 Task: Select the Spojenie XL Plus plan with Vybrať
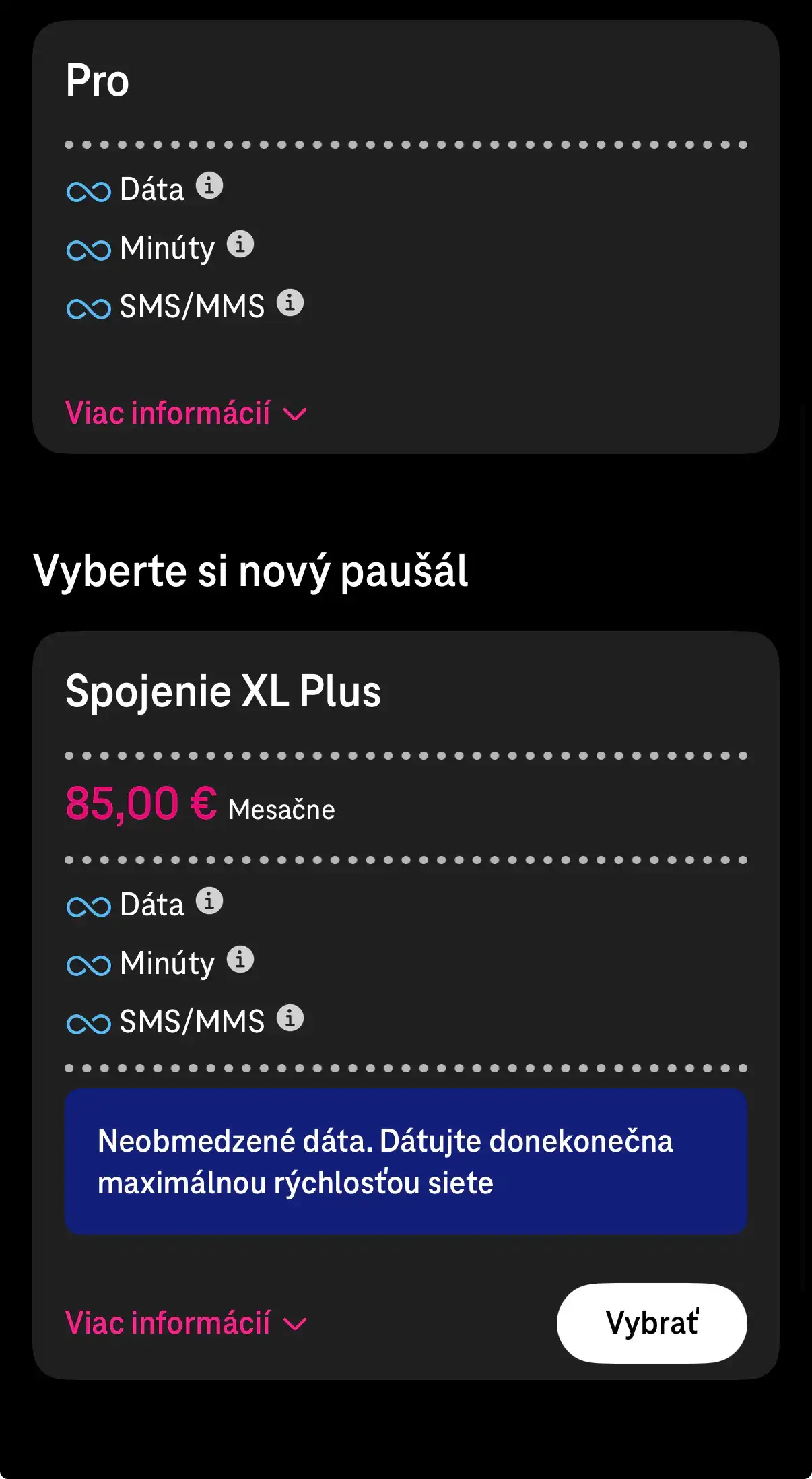pyautogui.click(x=651, y=1323)
